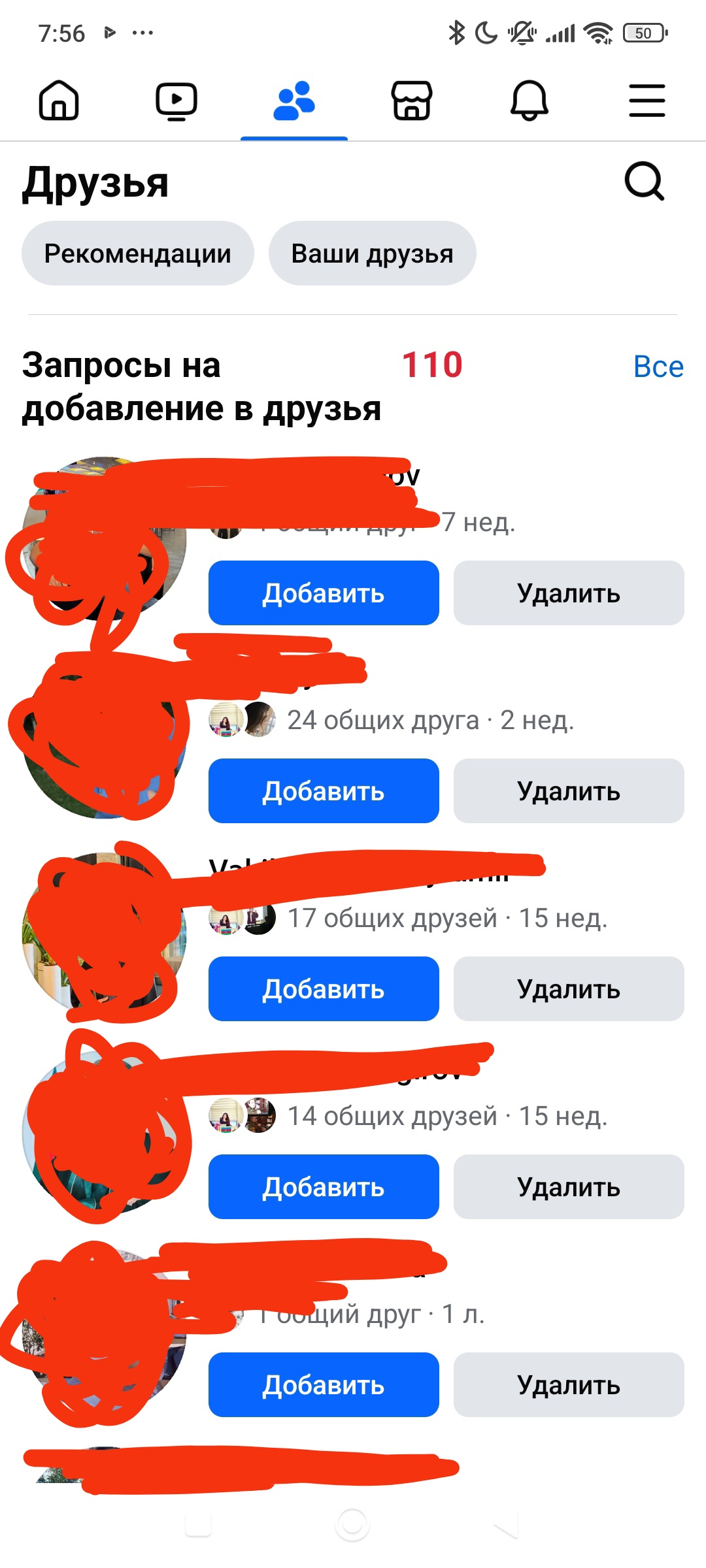Tap Удалить on the 7 нед. request

click(x=569, y=593)
